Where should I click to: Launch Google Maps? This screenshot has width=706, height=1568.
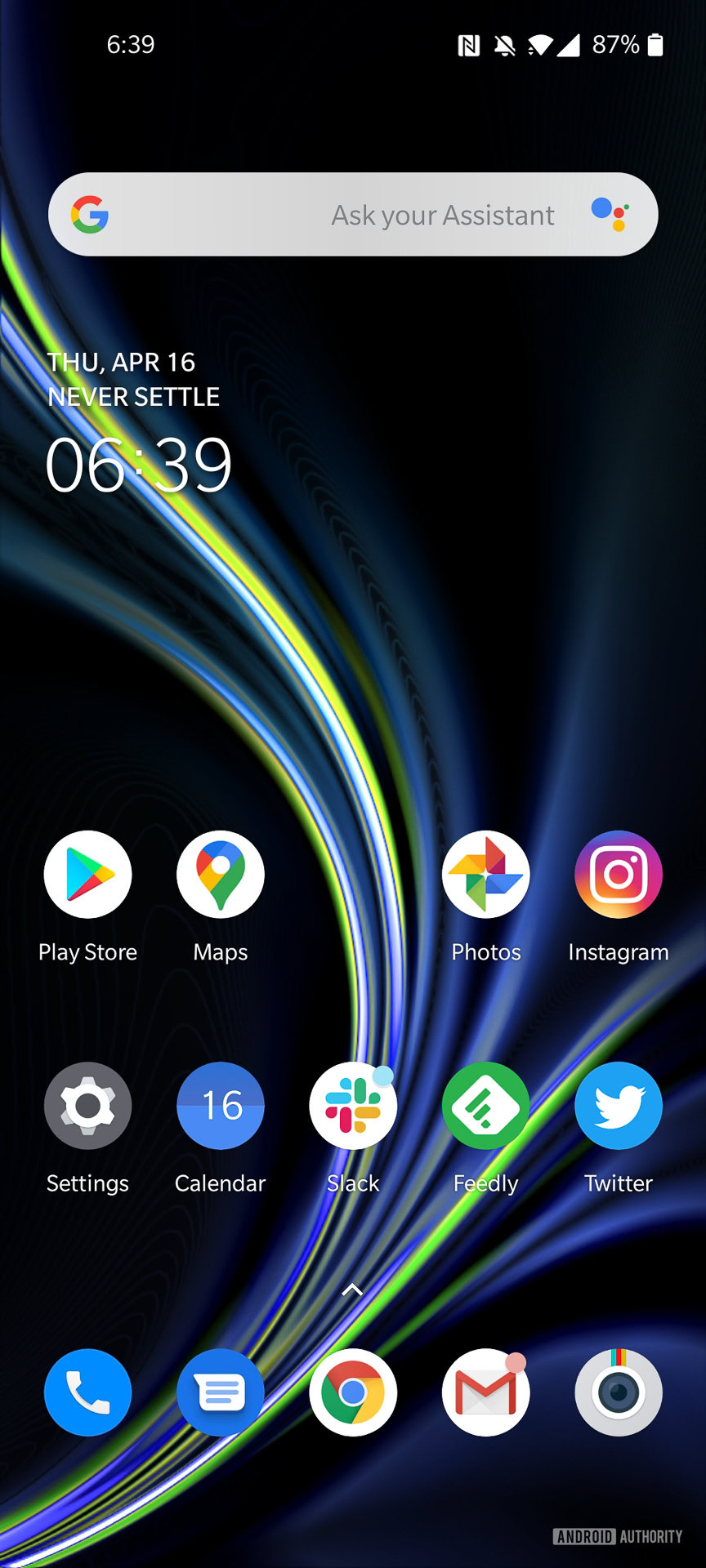pos(220,875)
